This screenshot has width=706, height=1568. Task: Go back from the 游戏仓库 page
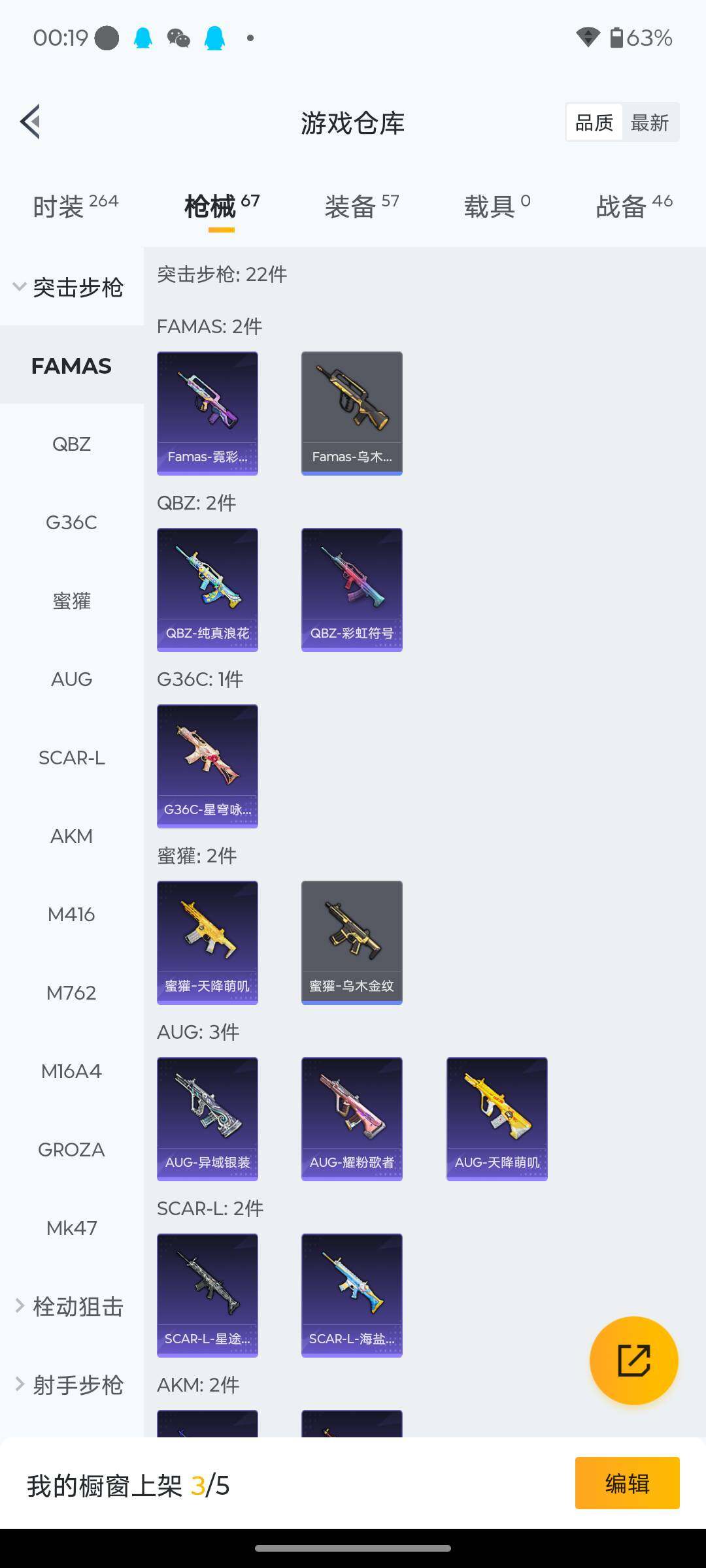pyautogui.click(x=31, y=122)
